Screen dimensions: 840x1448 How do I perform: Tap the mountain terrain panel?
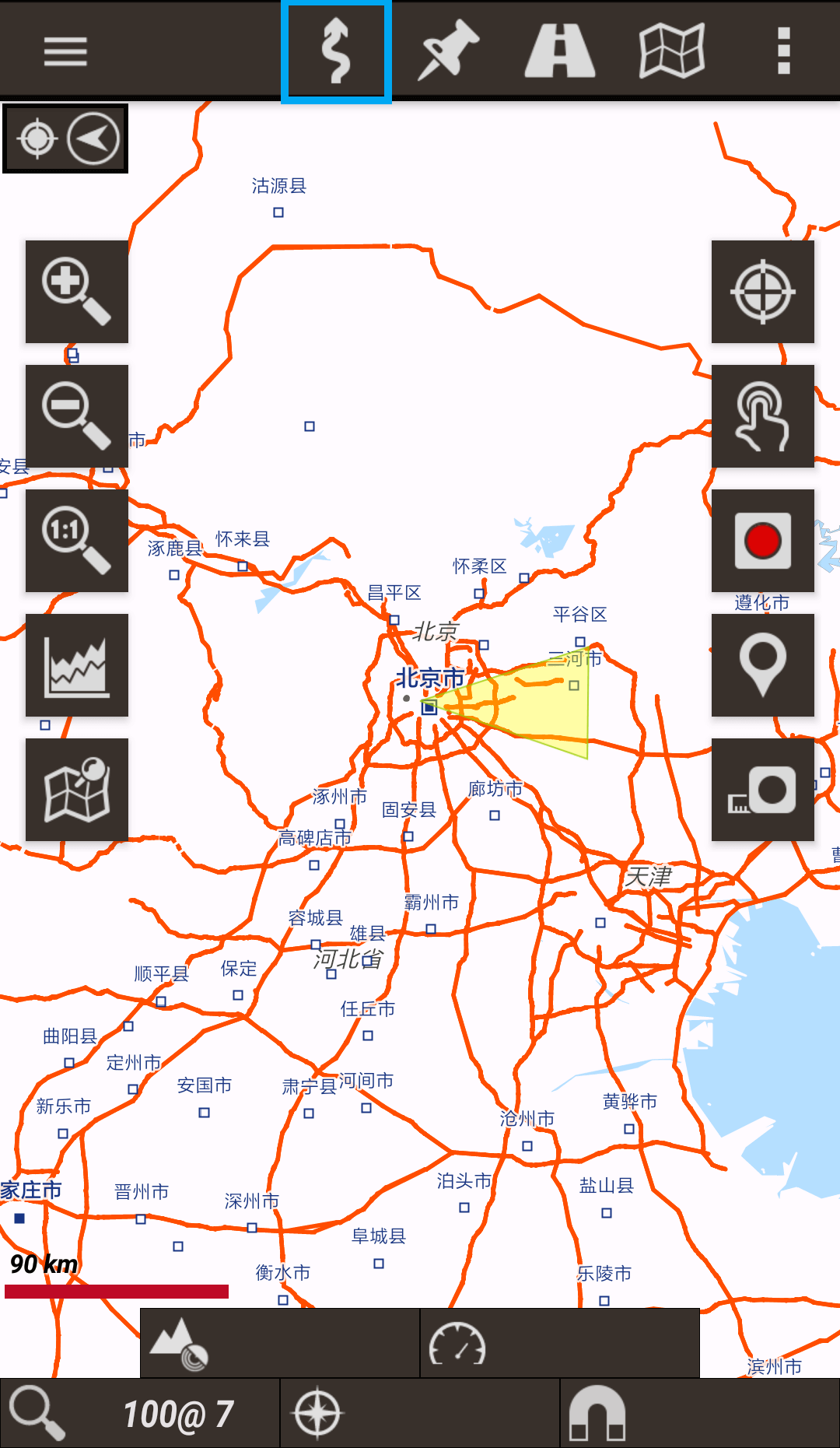pos(280,1343)
